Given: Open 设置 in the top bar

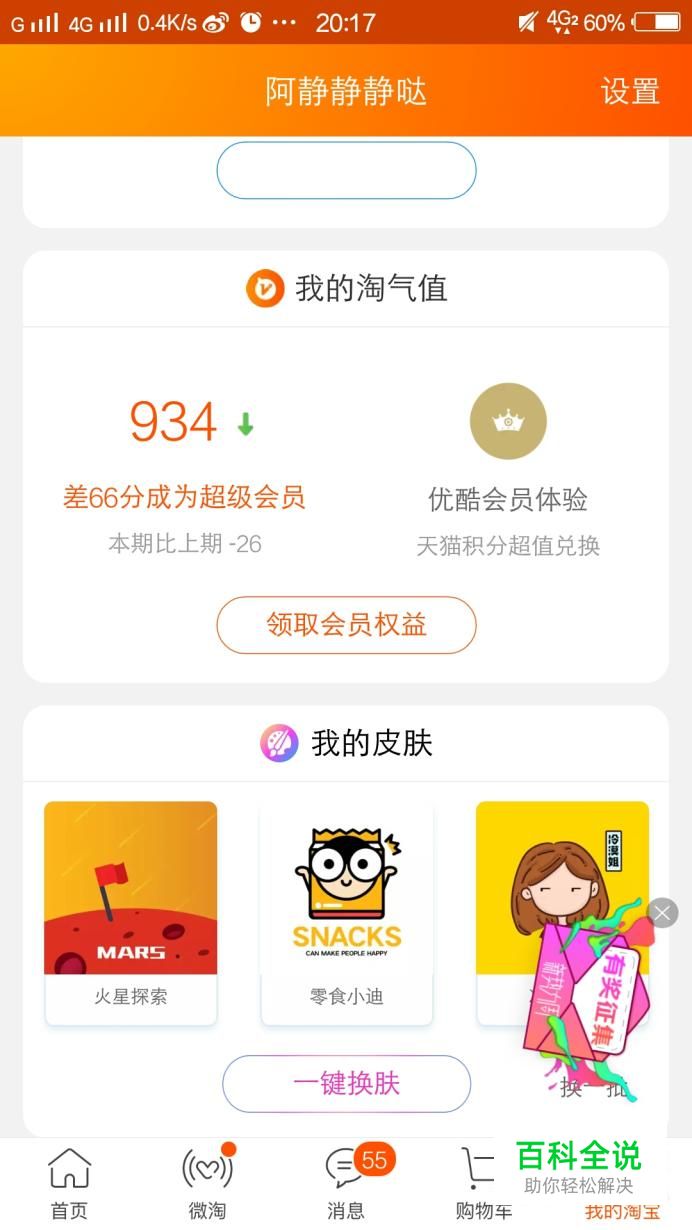Looking at the screenshot, I should (x=630, y=92).
